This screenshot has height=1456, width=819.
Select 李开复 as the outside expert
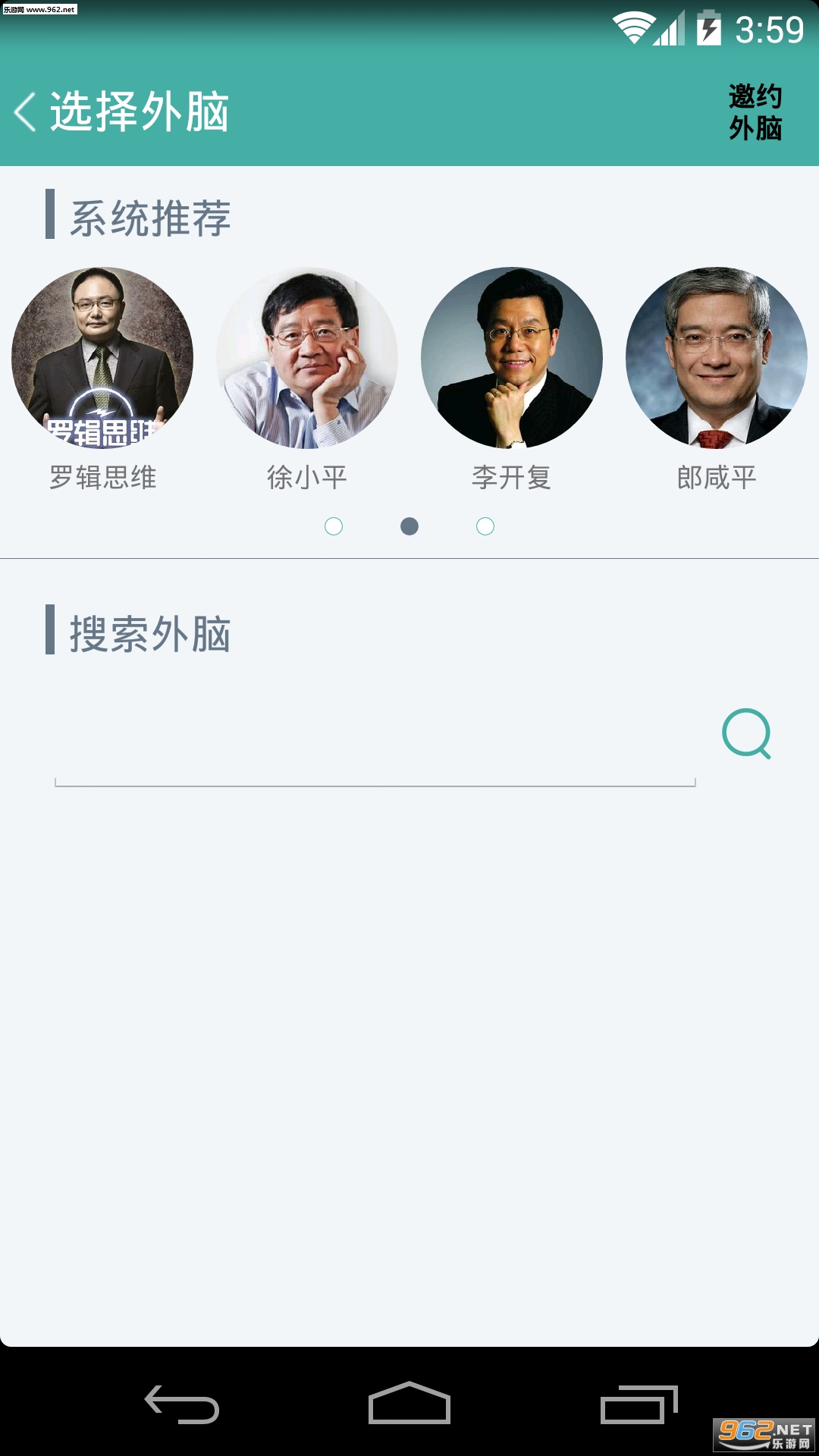(512, 358)
